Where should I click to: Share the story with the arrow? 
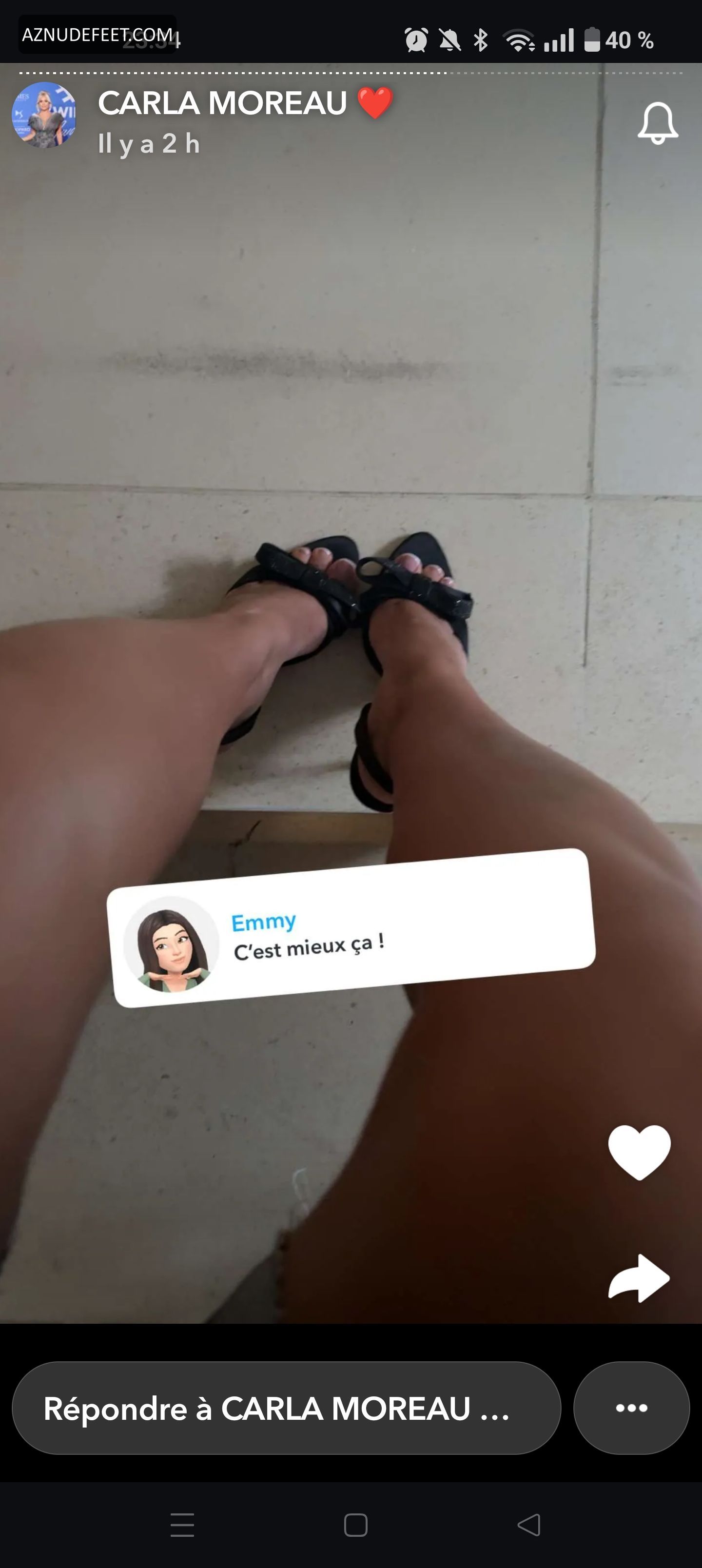(639, 1278)
